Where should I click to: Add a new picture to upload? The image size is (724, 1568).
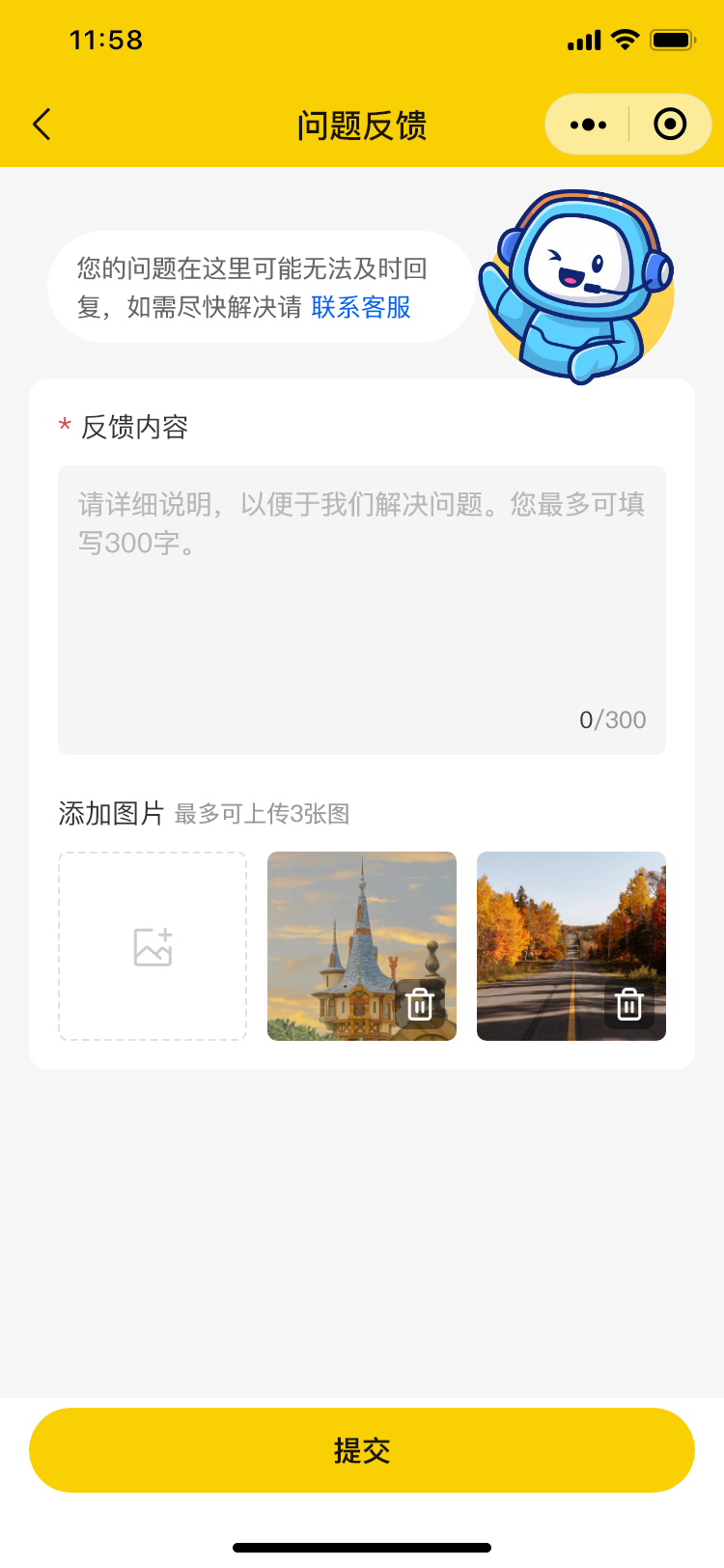(153, 946)
